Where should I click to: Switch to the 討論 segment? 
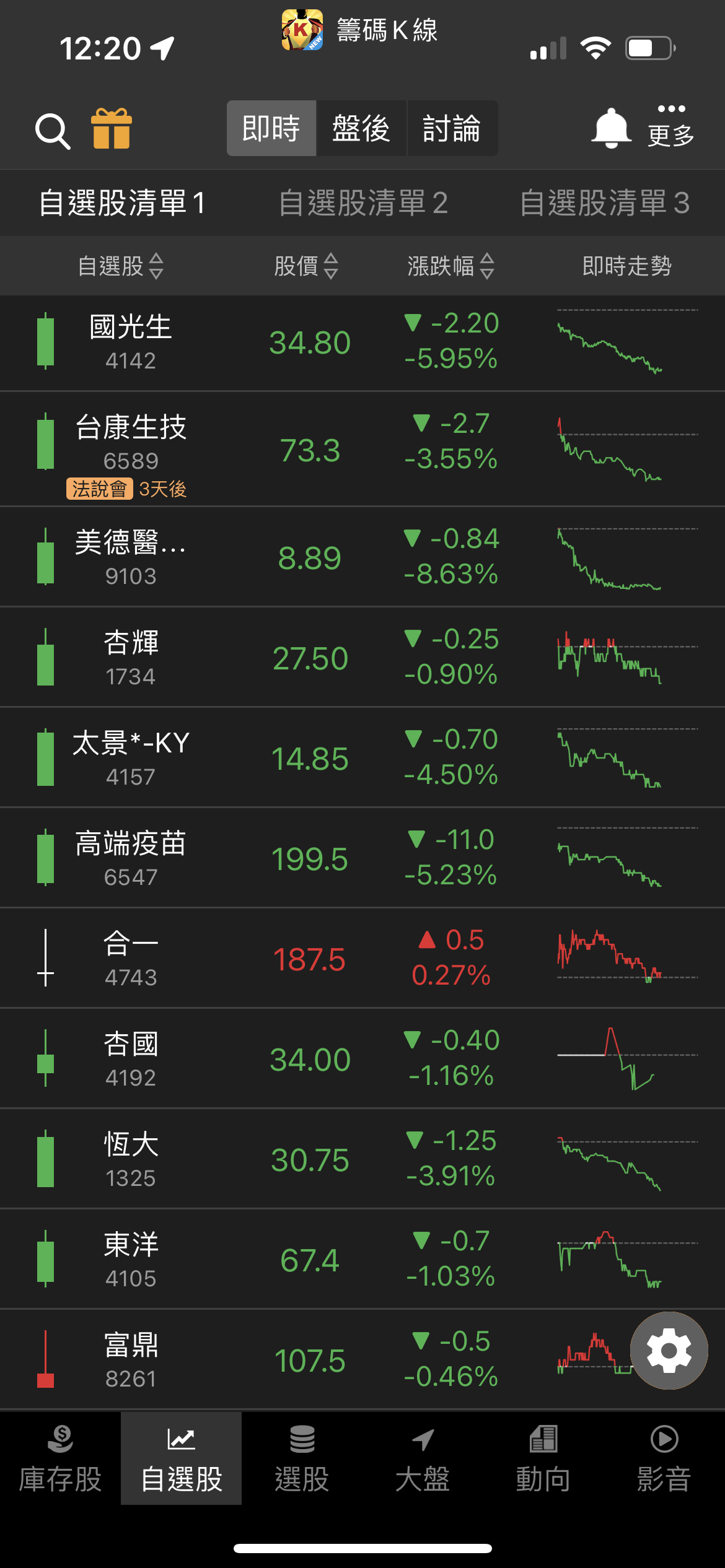452,128
